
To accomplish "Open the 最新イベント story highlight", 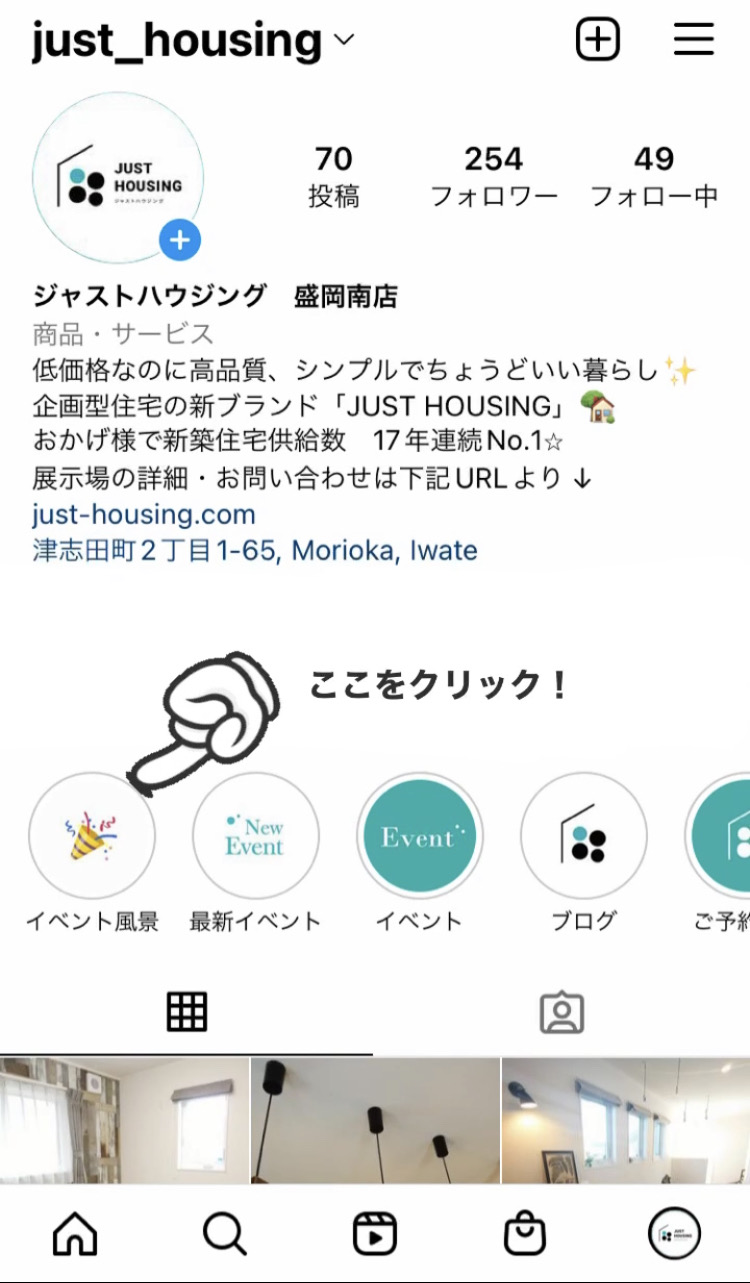I will point(255,837).
